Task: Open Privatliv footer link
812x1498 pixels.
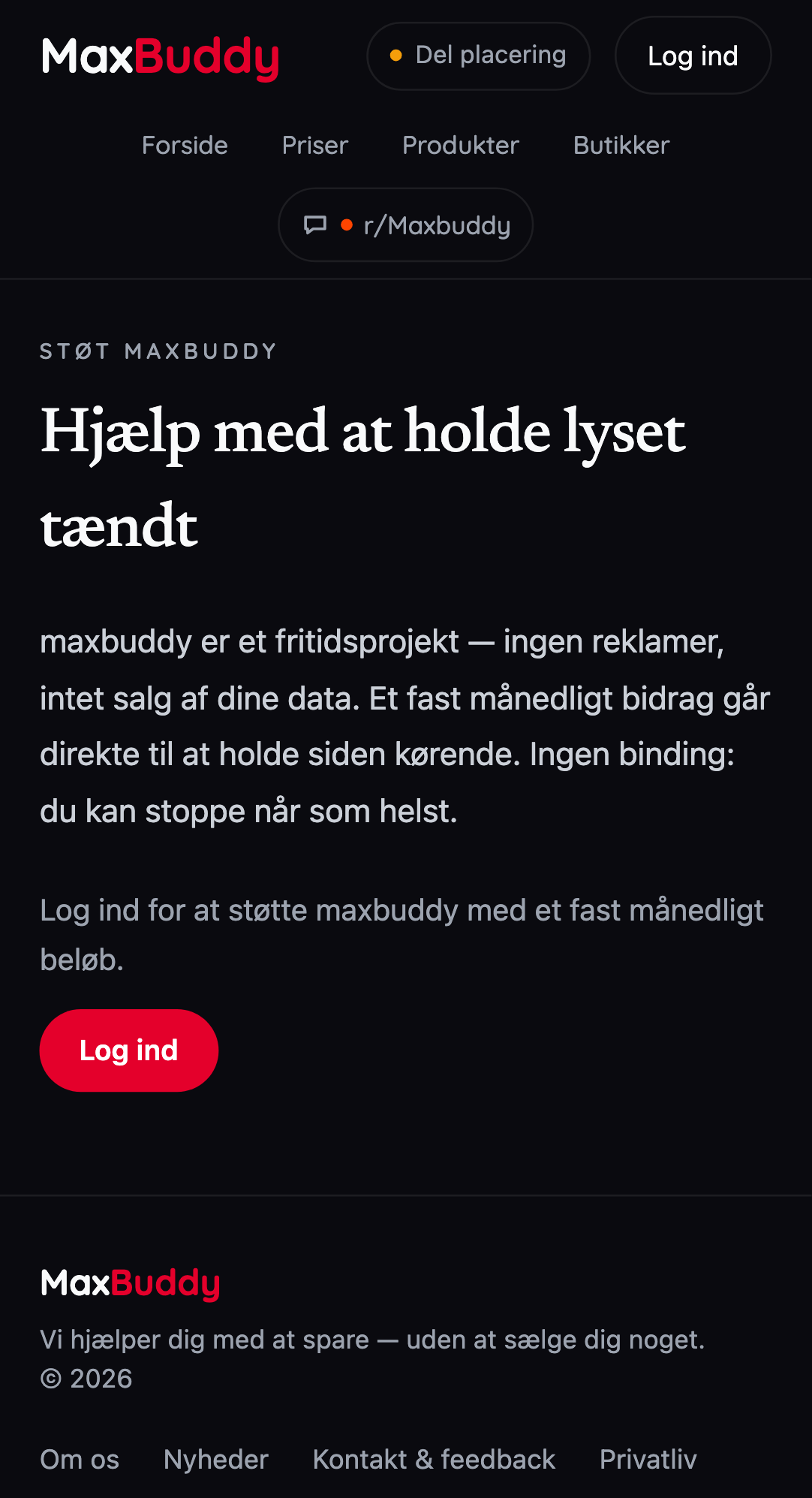Action: click(x=648, y=1459)
